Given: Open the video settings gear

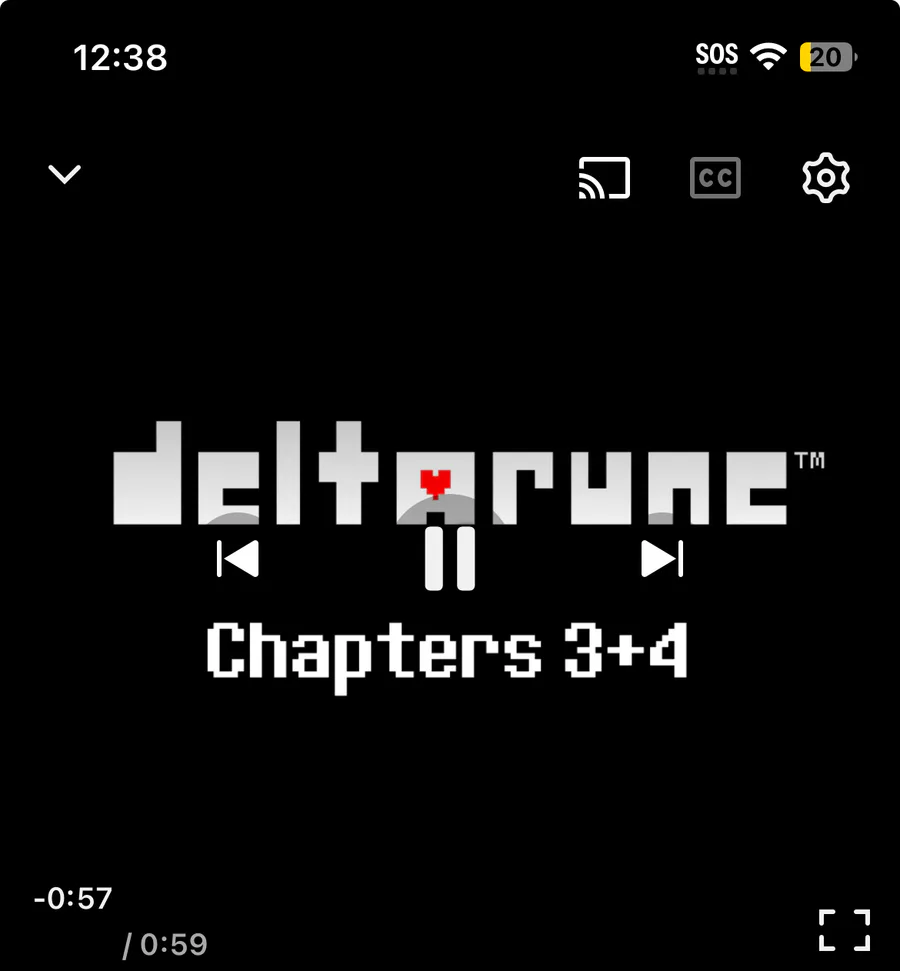Looking at the screenshot, I should coord(826,178).
